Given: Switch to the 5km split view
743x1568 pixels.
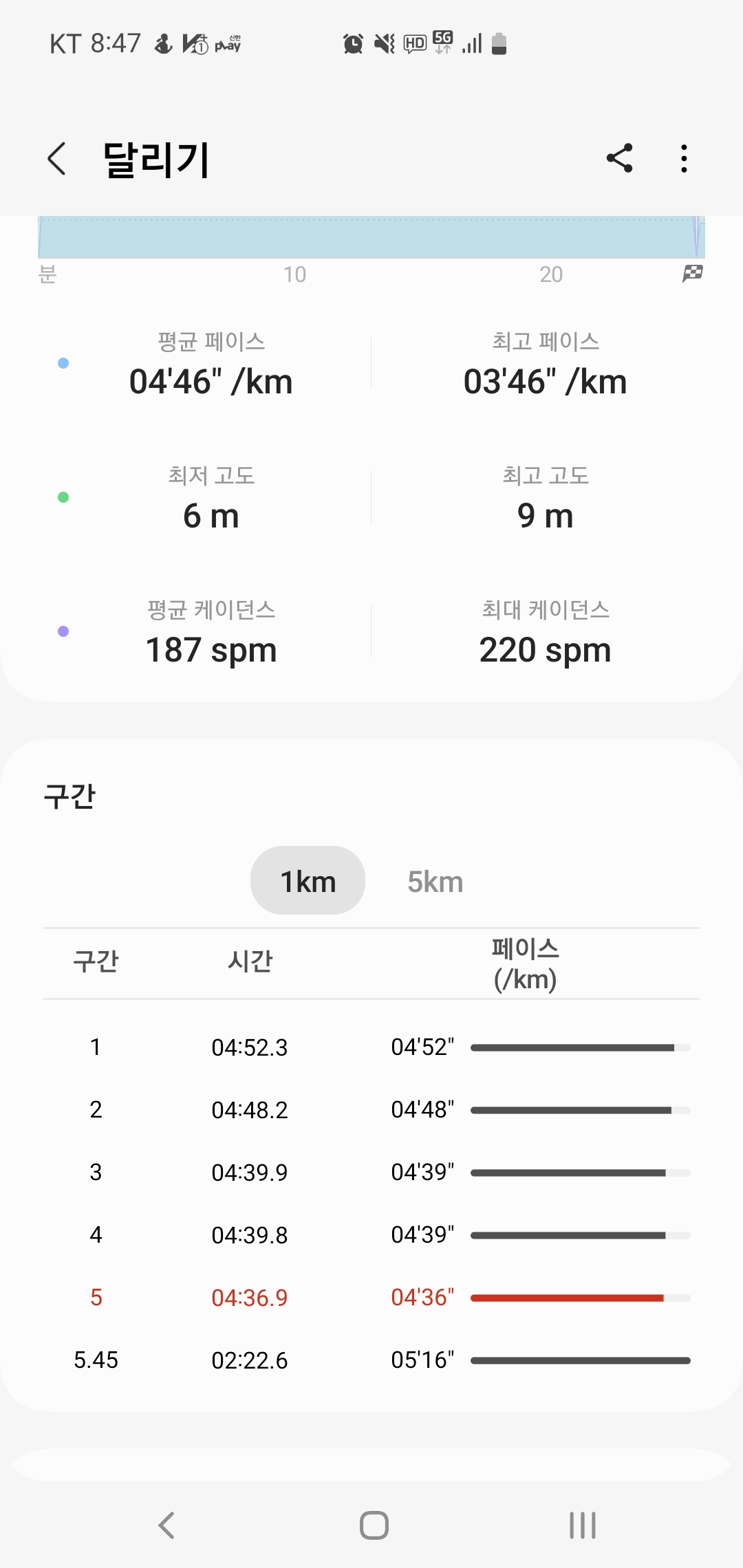Looking at the screenshot, I should 435,882.
